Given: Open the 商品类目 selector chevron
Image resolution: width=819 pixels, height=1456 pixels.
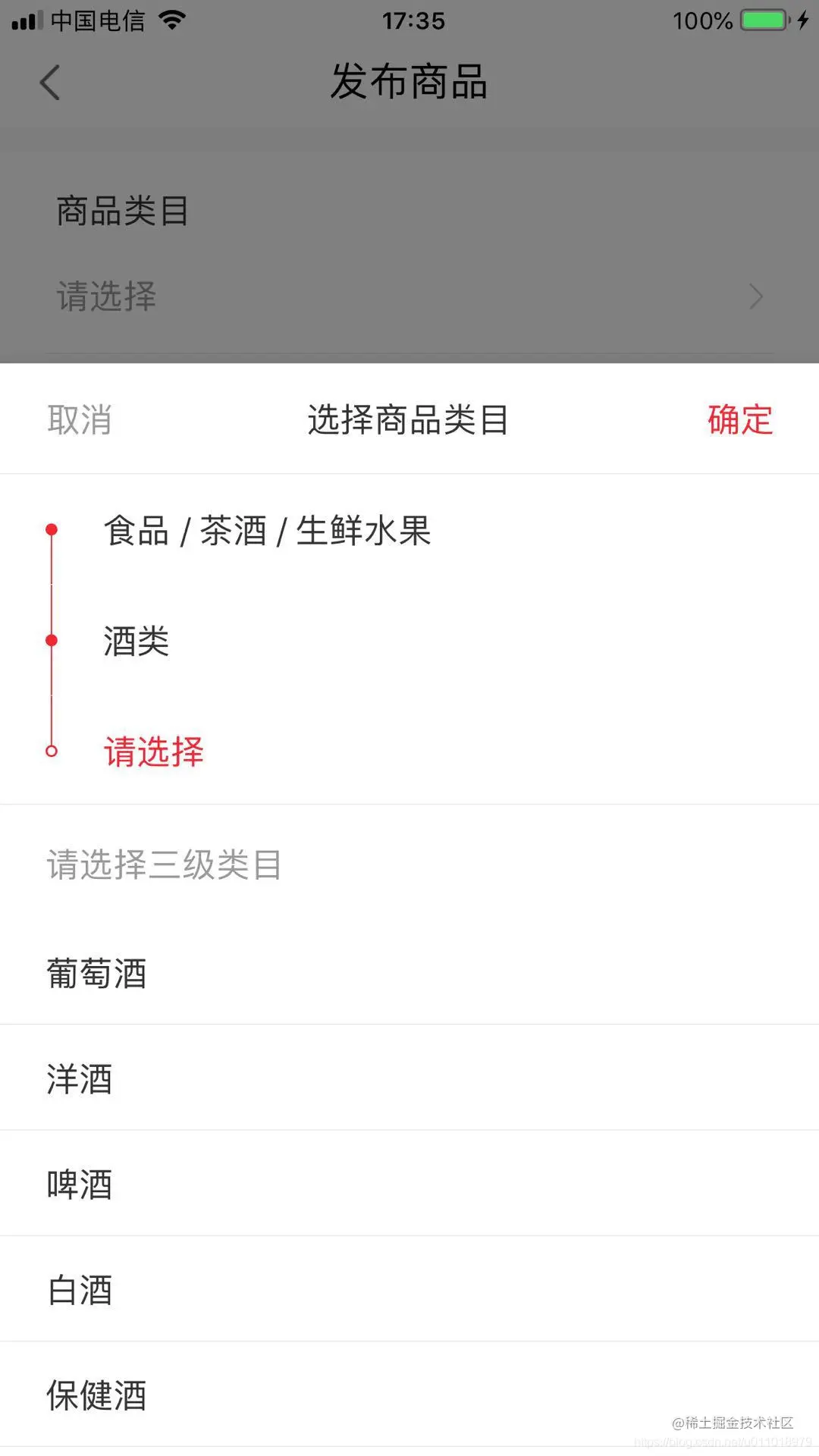Looking at the screenshot, I should point(755,296).
